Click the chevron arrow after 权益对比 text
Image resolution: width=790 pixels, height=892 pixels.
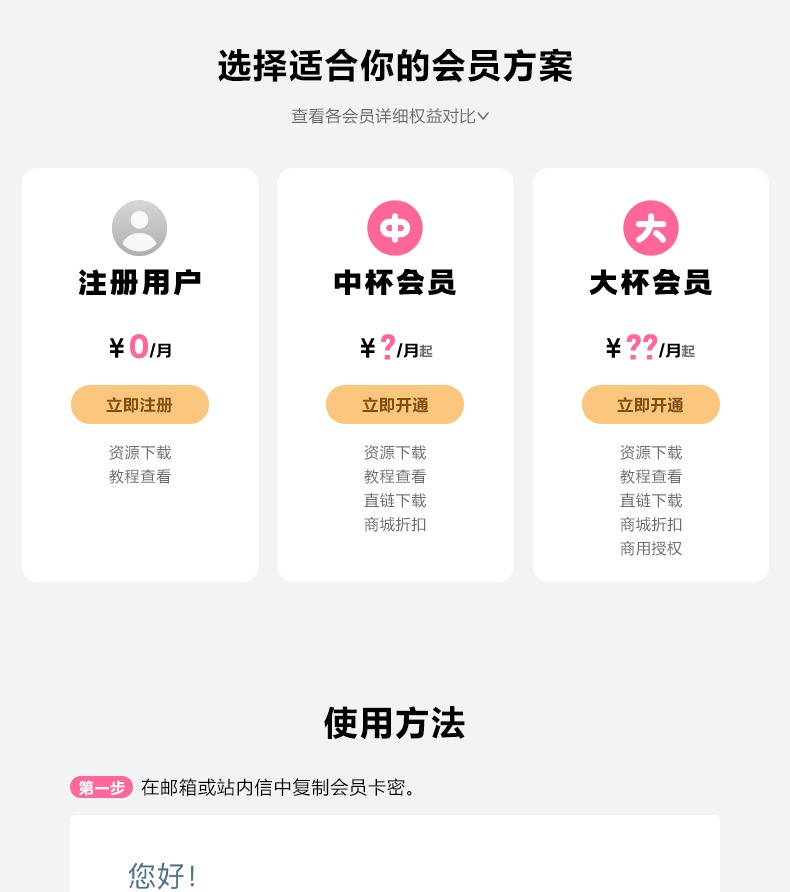[x=483, y=116]
